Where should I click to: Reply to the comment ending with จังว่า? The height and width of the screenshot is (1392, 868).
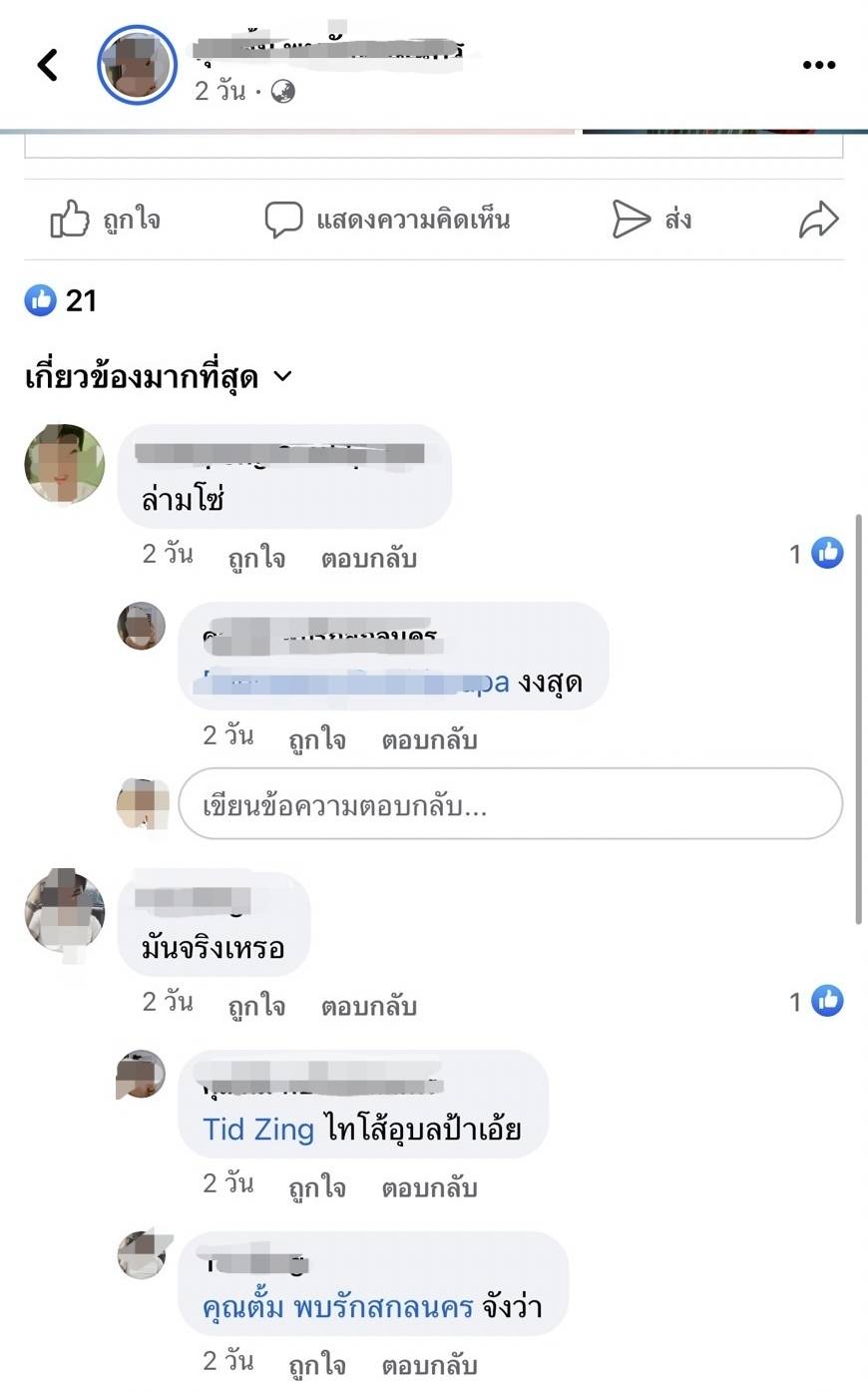click(429, 1364)
